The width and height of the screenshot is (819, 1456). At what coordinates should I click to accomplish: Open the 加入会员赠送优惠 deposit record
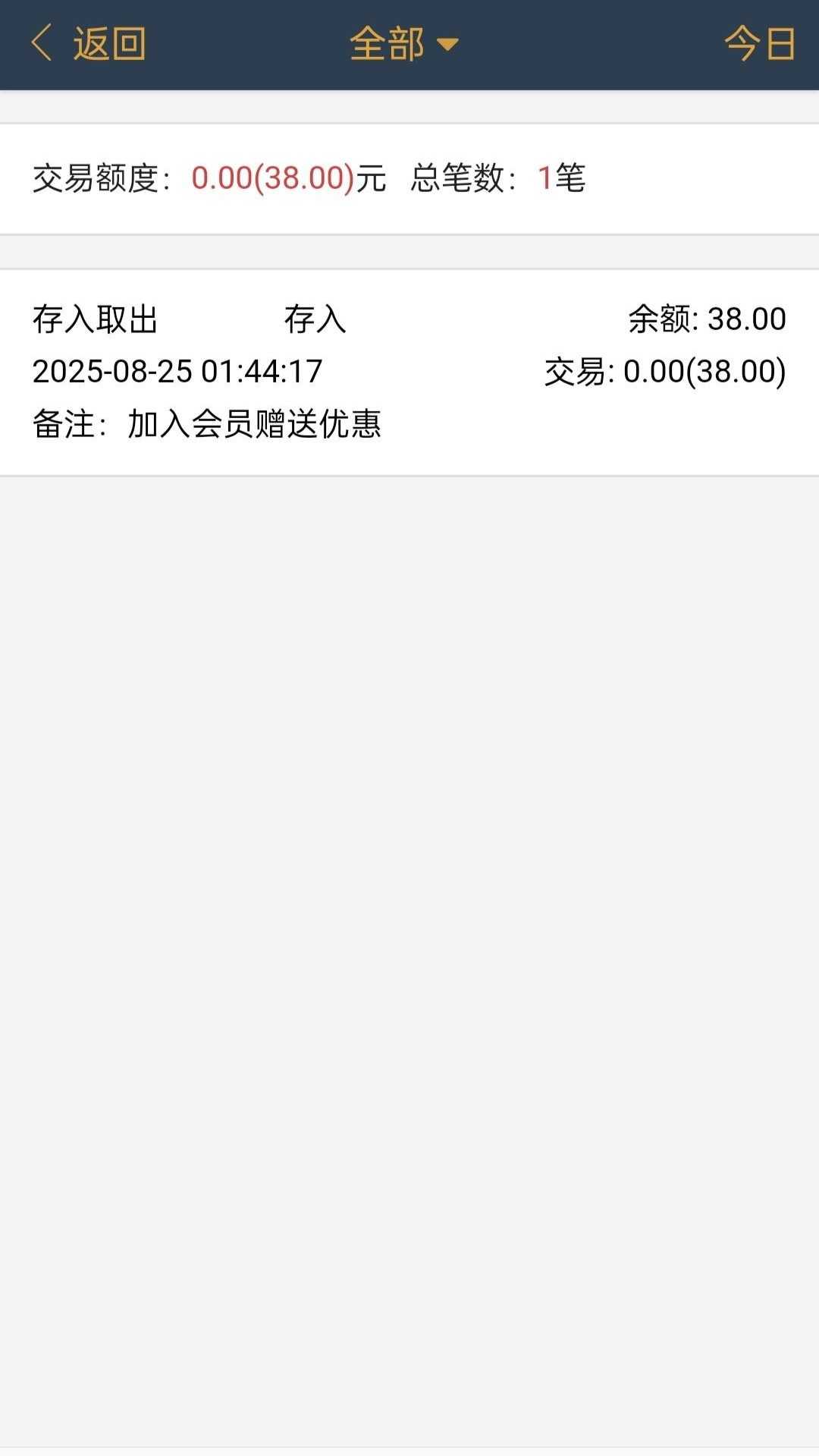[x=409, y=372]
